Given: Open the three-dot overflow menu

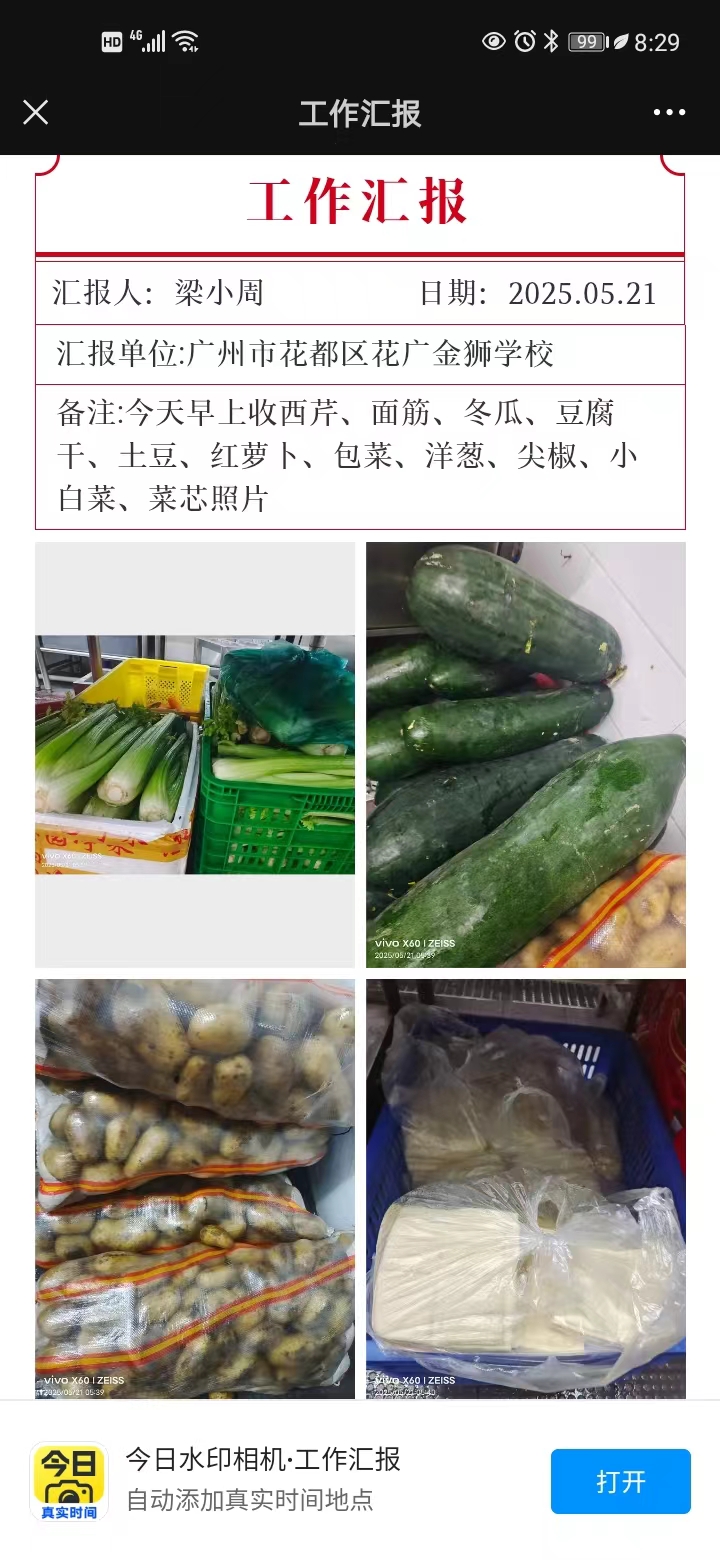Looking at the screenshot, I should coord(669,112).
